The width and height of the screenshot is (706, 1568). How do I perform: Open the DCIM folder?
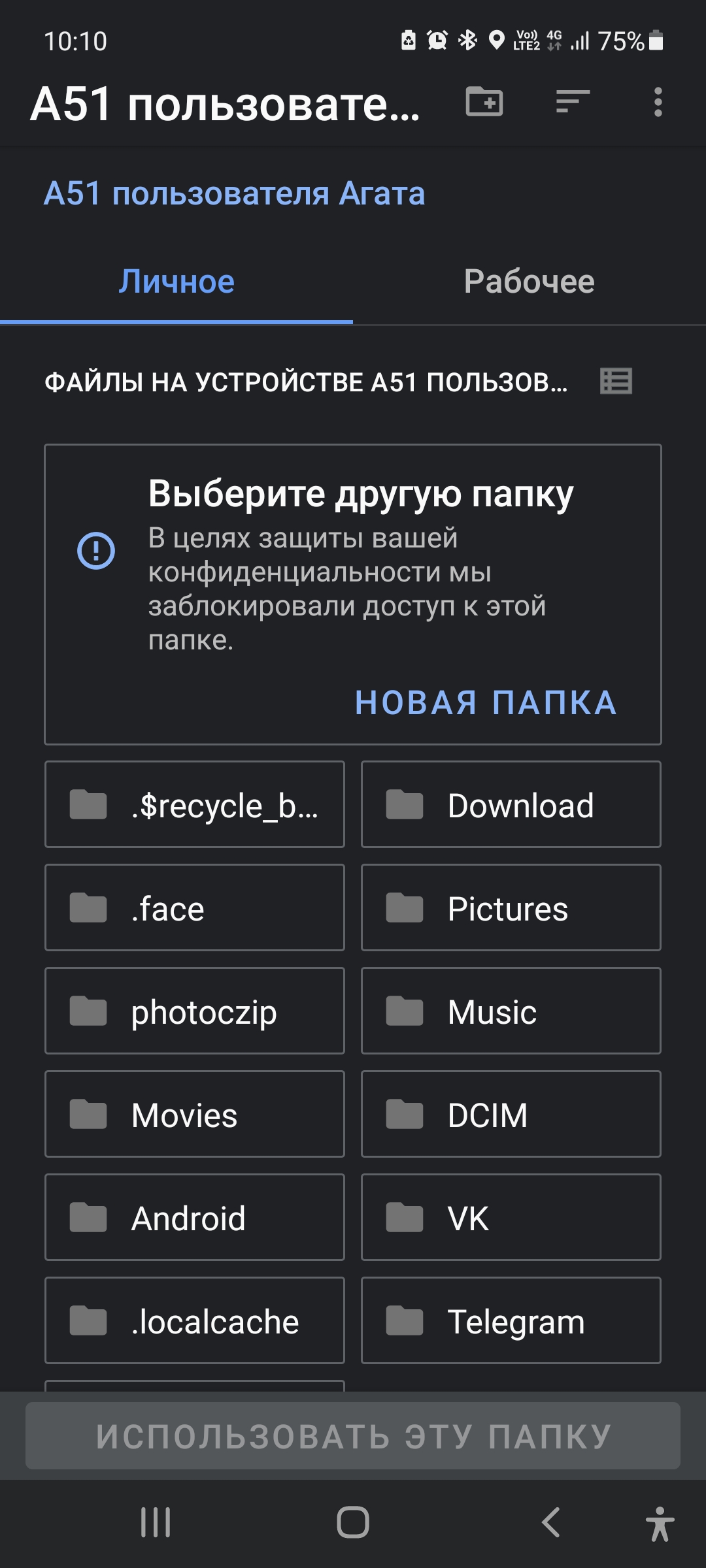click(511, 1114)
